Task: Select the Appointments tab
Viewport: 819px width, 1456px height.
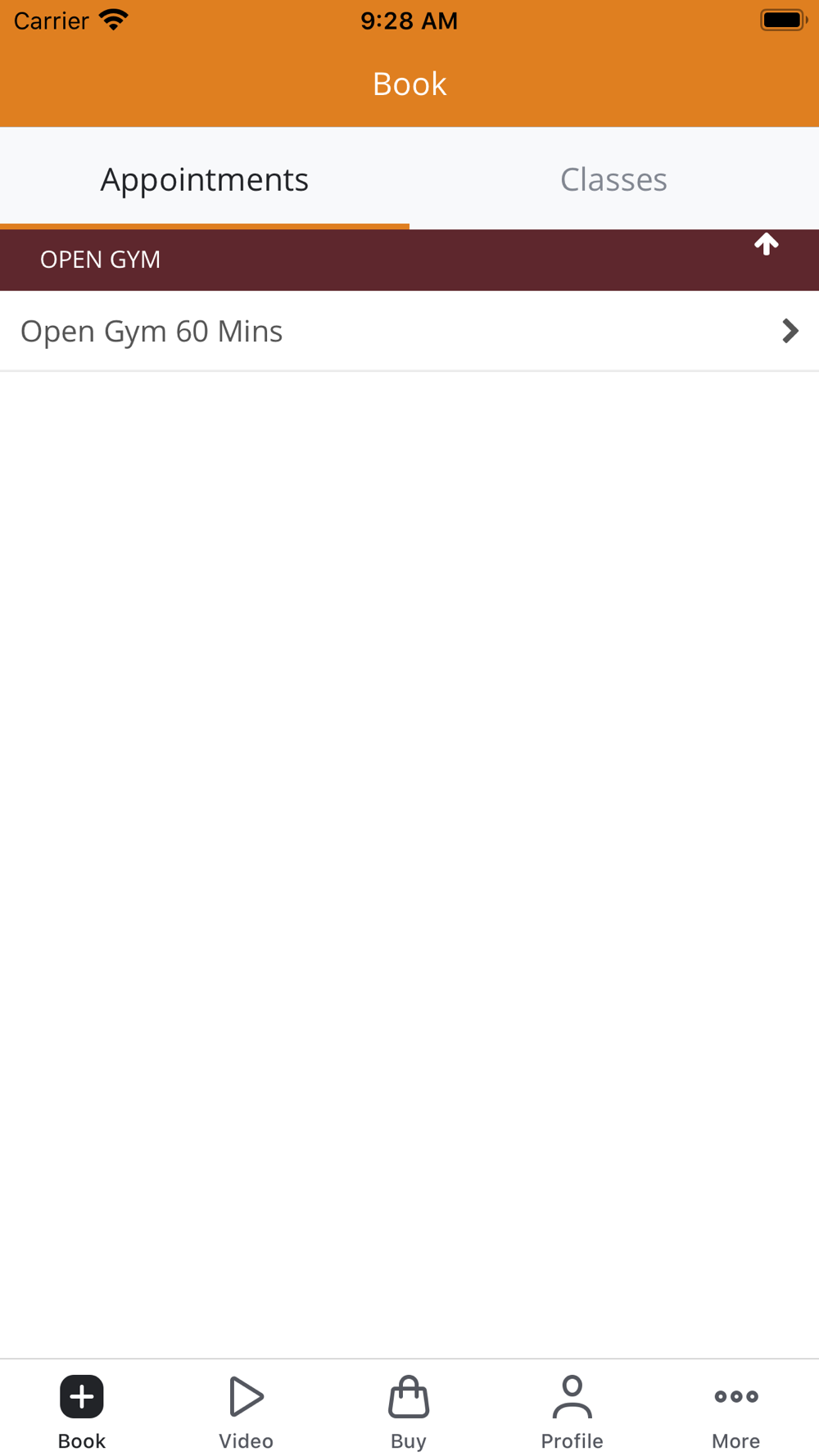Action: point(204,179)
